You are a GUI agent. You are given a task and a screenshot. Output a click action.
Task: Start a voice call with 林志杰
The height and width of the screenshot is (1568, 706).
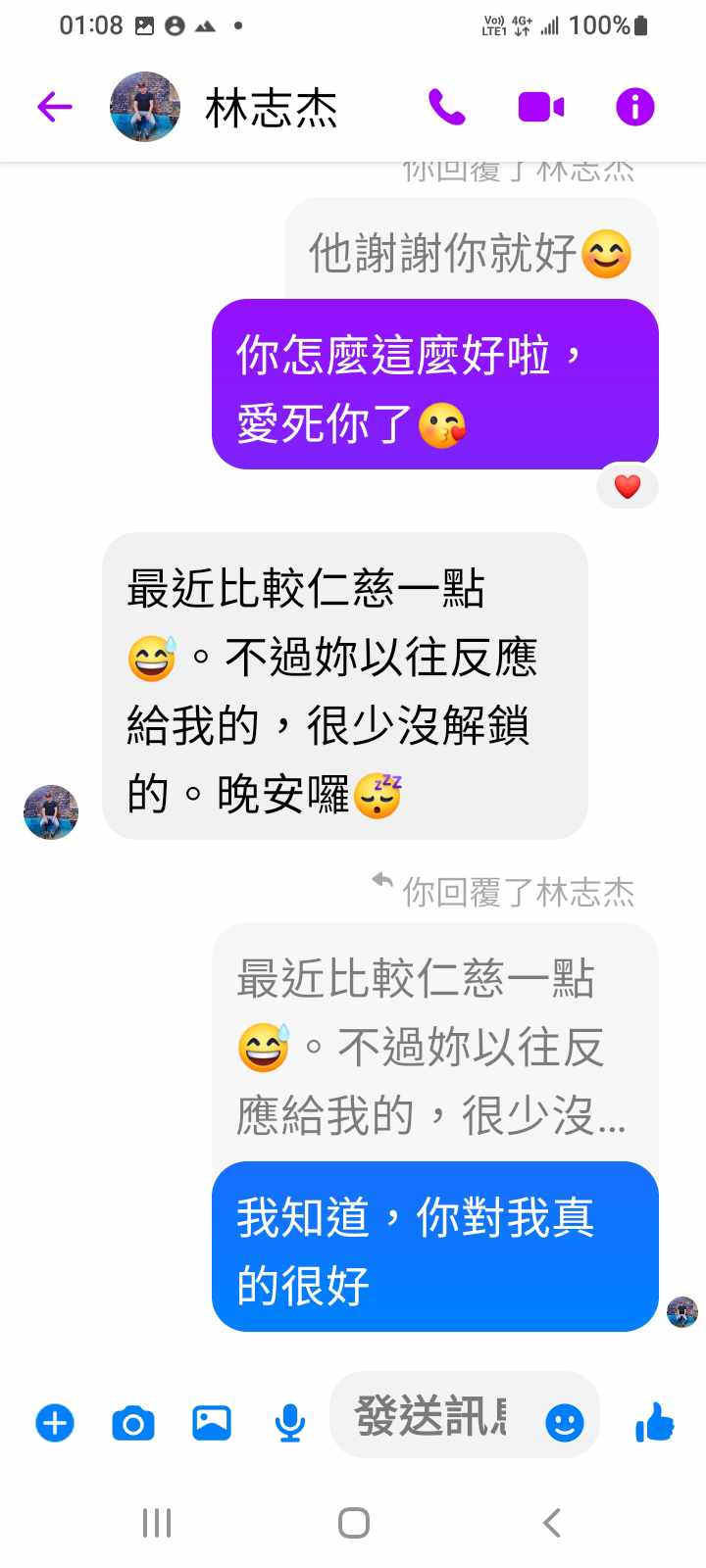446,107
